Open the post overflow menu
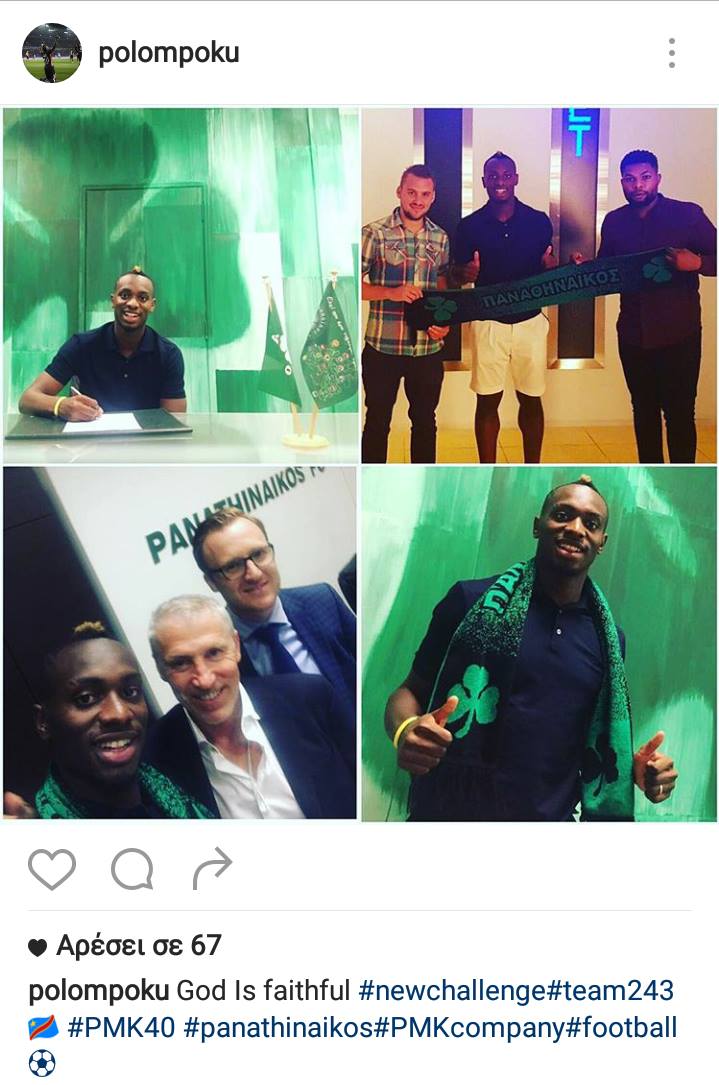The image size is (719, 1085). [672, 53]
